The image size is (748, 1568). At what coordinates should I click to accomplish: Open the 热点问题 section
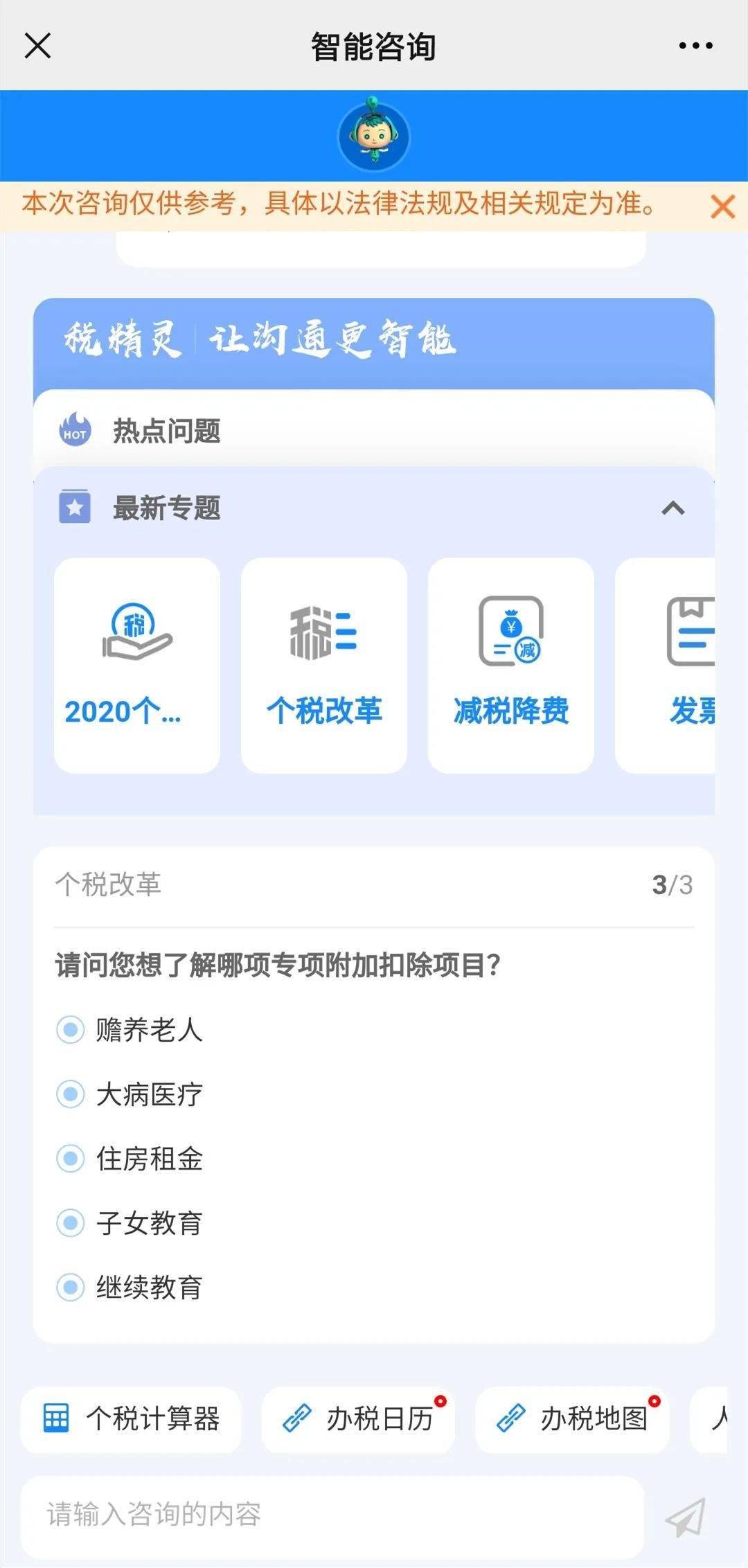(x=166, y=431)
